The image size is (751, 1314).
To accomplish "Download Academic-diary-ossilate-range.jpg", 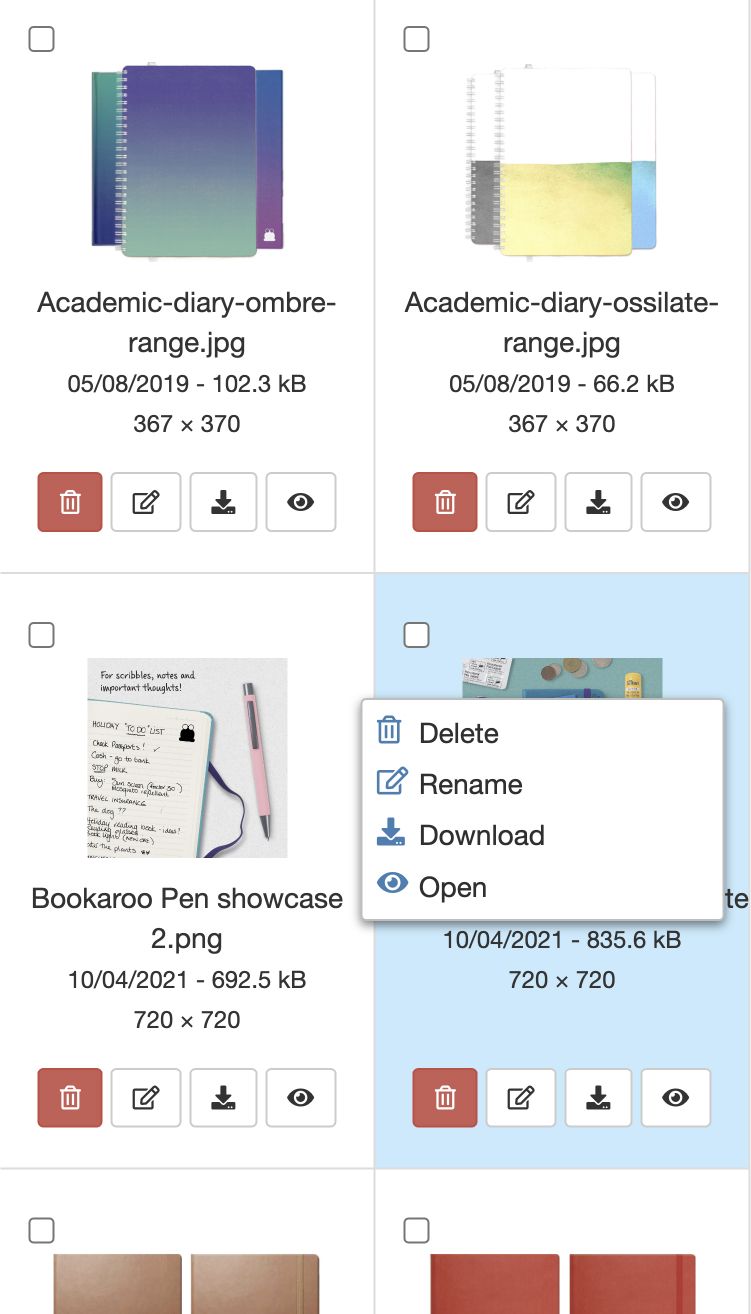I will (598, 502).
